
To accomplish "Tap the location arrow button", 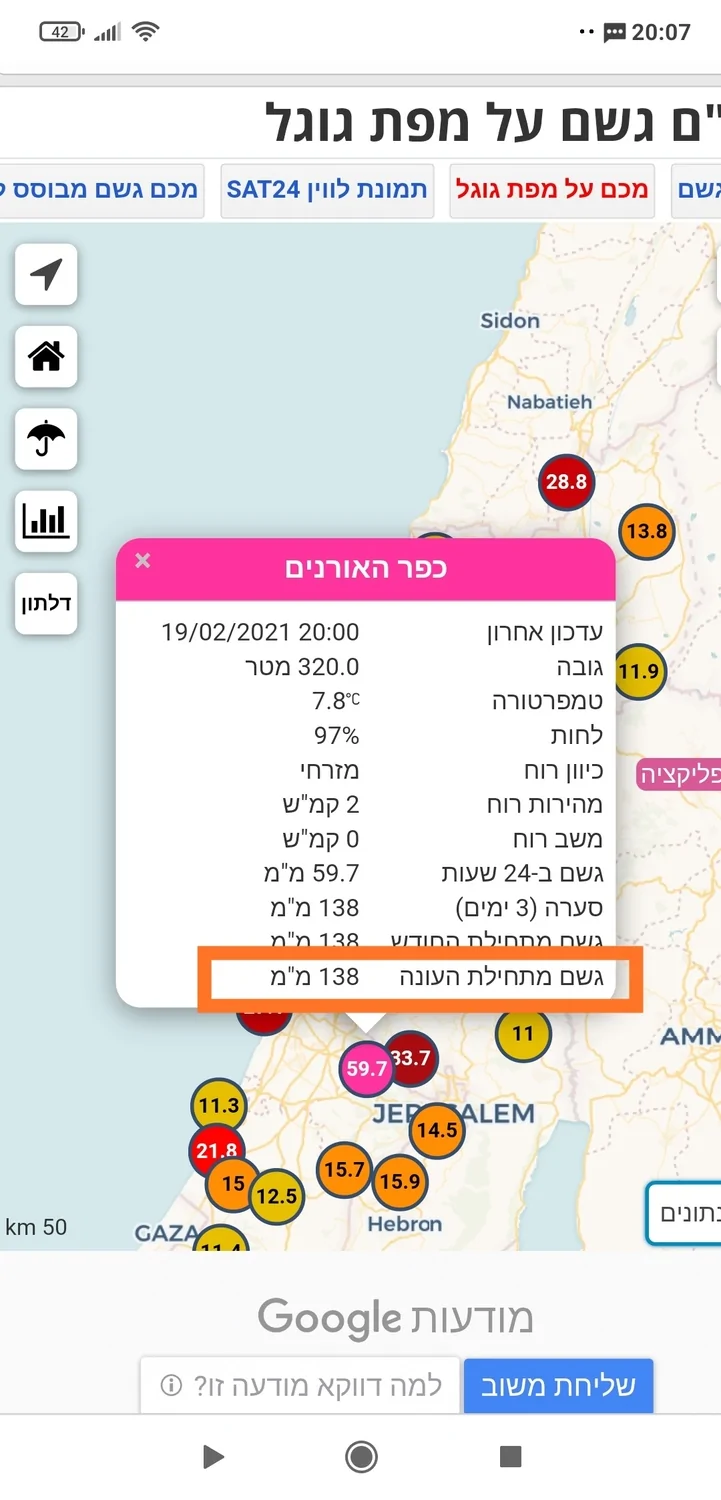I will (46, 274).
